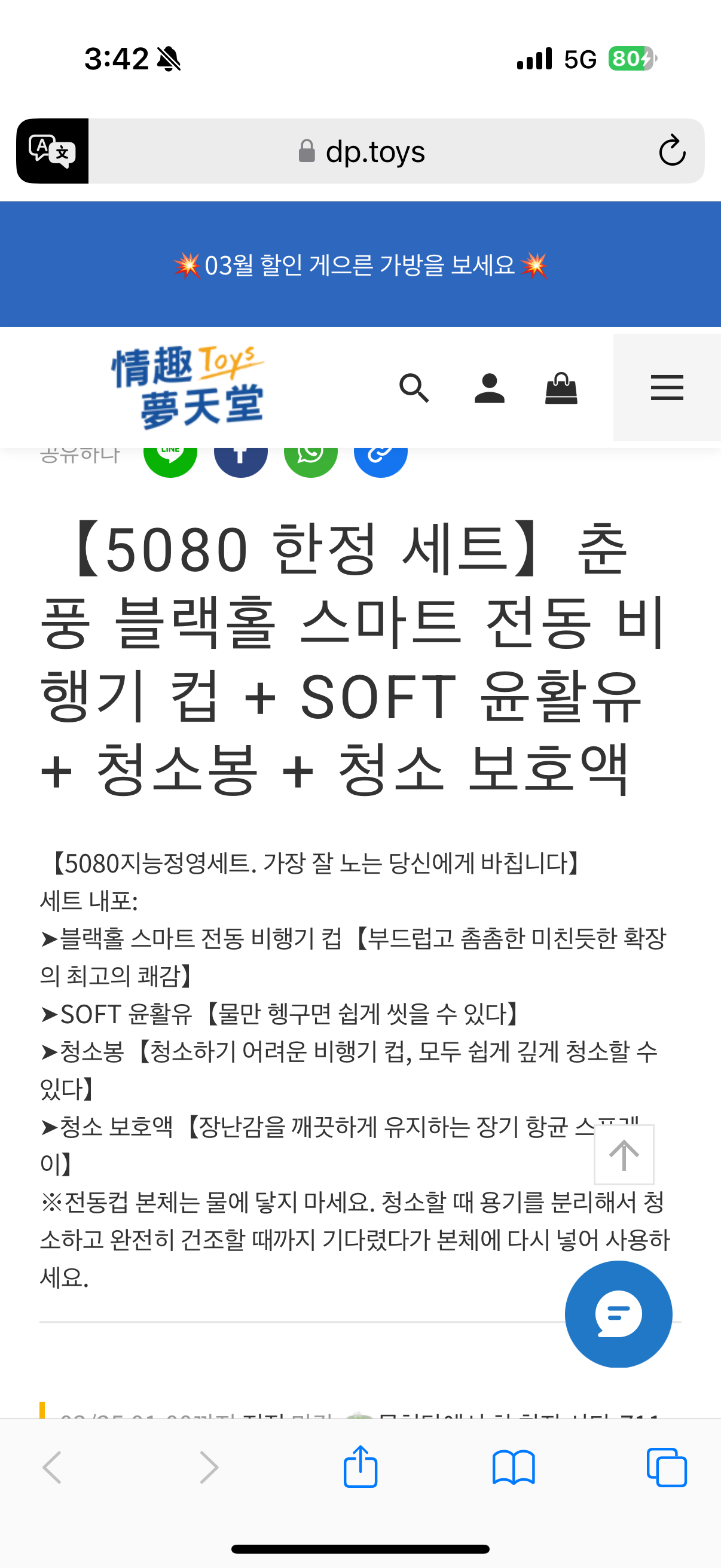Go back to previous page
Image resolution: width=721 pixels, height=1568 pixels.
[x=53, y=1468]
